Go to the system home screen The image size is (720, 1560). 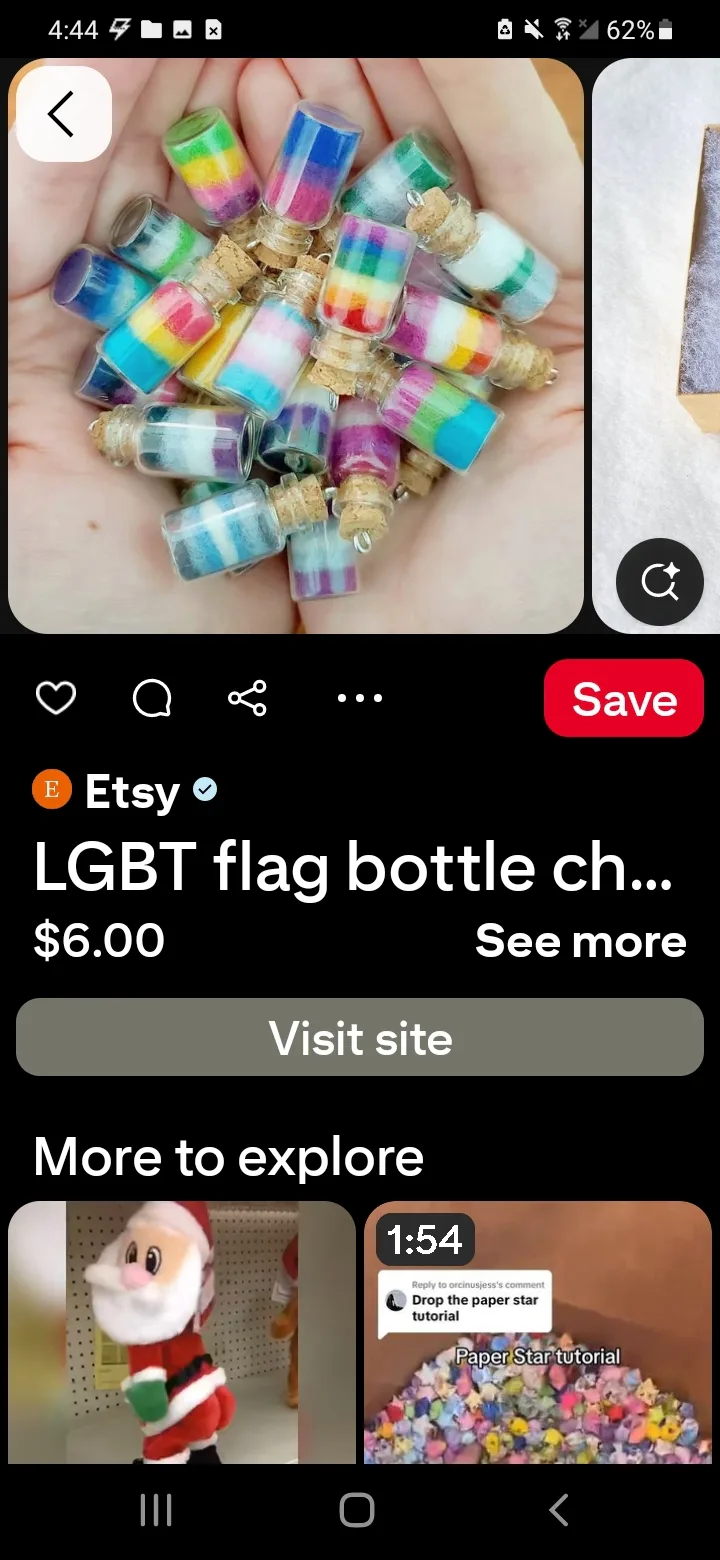[357, 1510]
